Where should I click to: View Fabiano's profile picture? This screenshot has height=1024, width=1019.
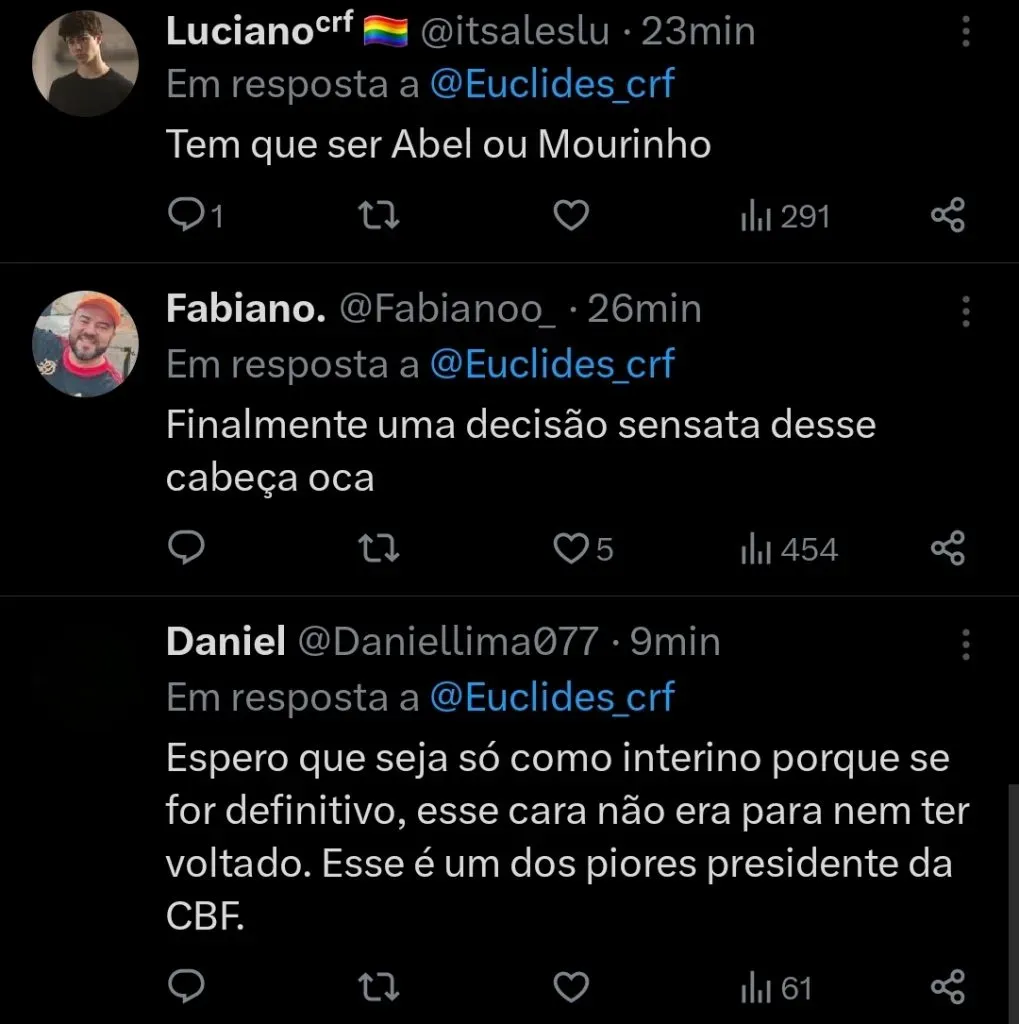[85, 344]
